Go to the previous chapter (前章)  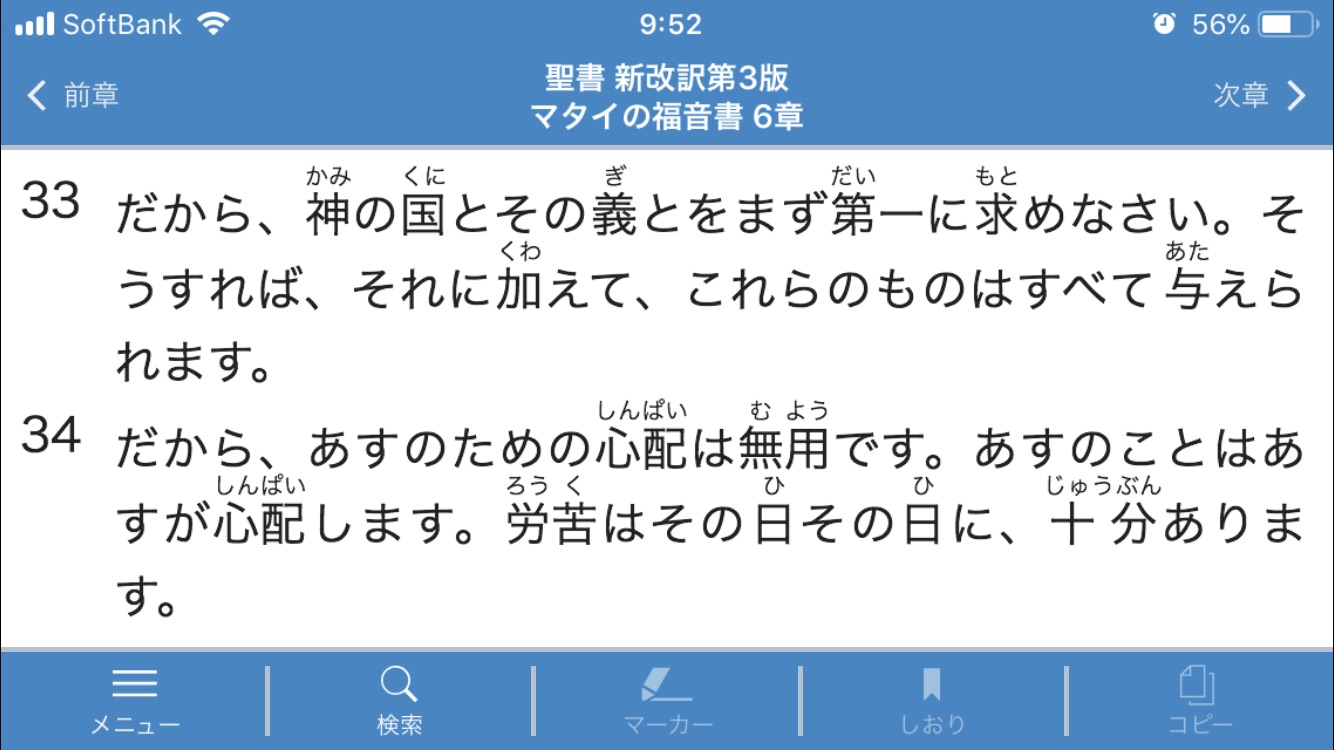[x=73, y=96]
